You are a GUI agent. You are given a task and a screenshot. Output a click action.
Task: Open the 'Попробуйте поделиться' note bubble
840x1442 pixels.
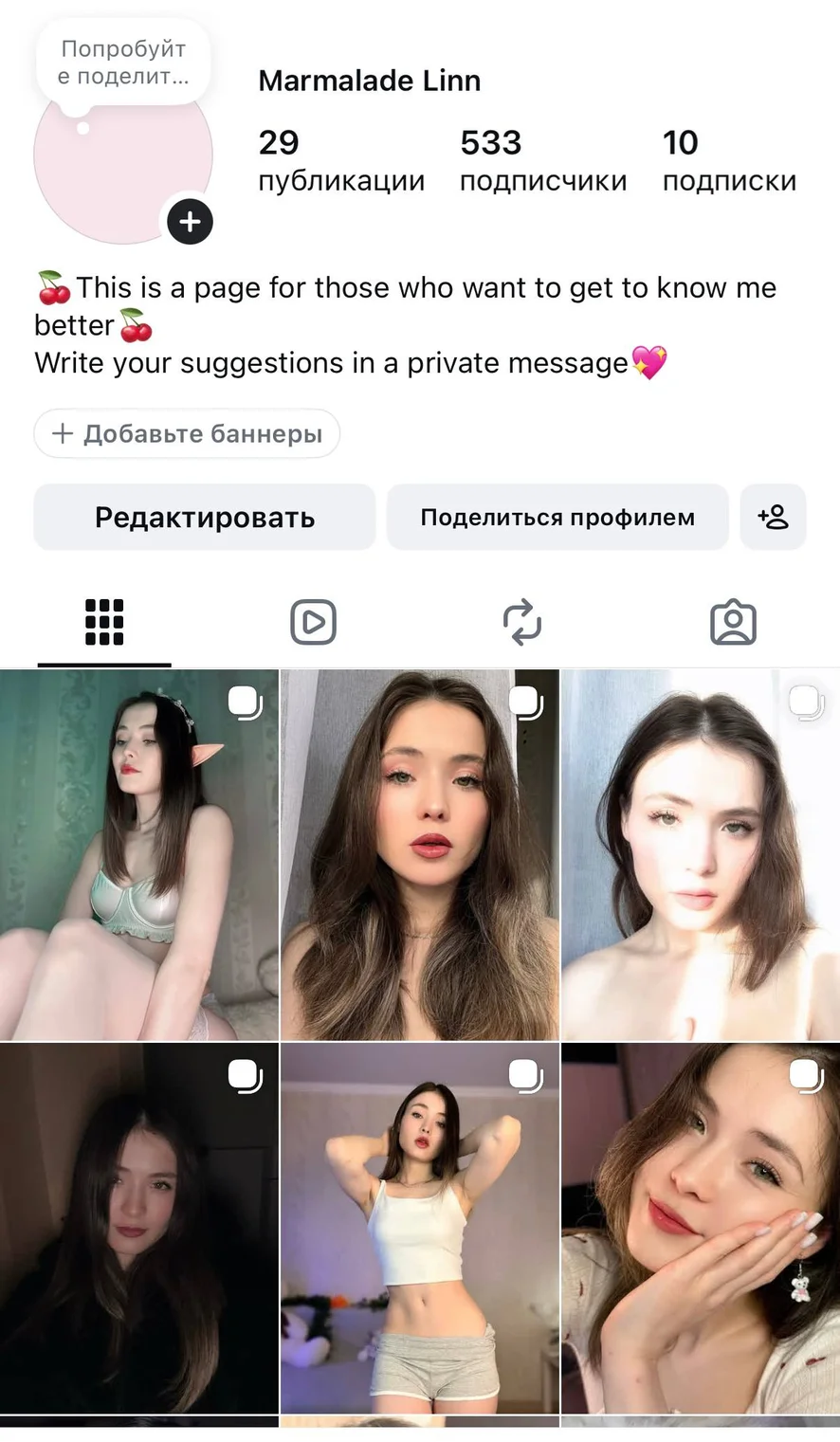click(123, 63)
